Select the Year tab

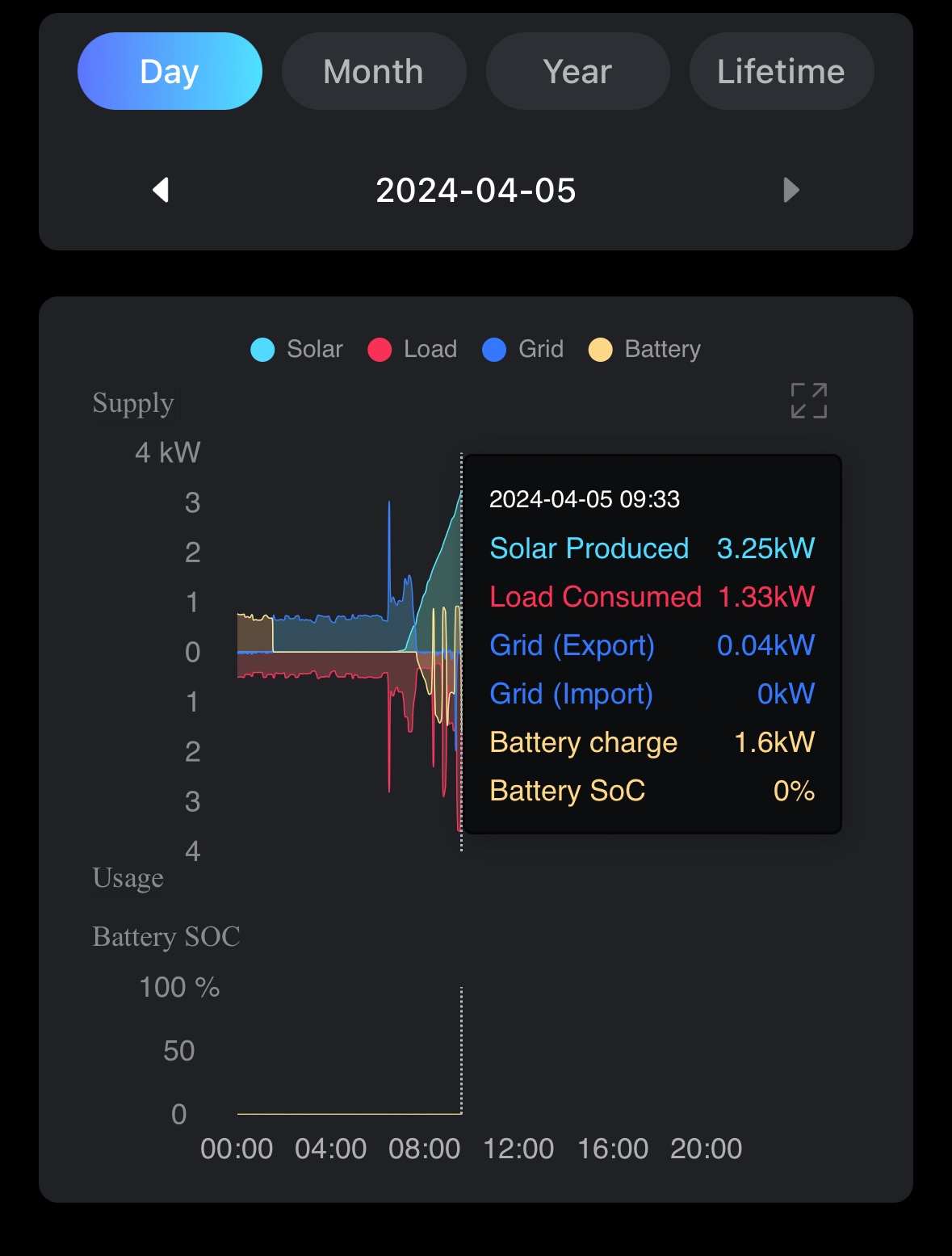click(577, 71)
